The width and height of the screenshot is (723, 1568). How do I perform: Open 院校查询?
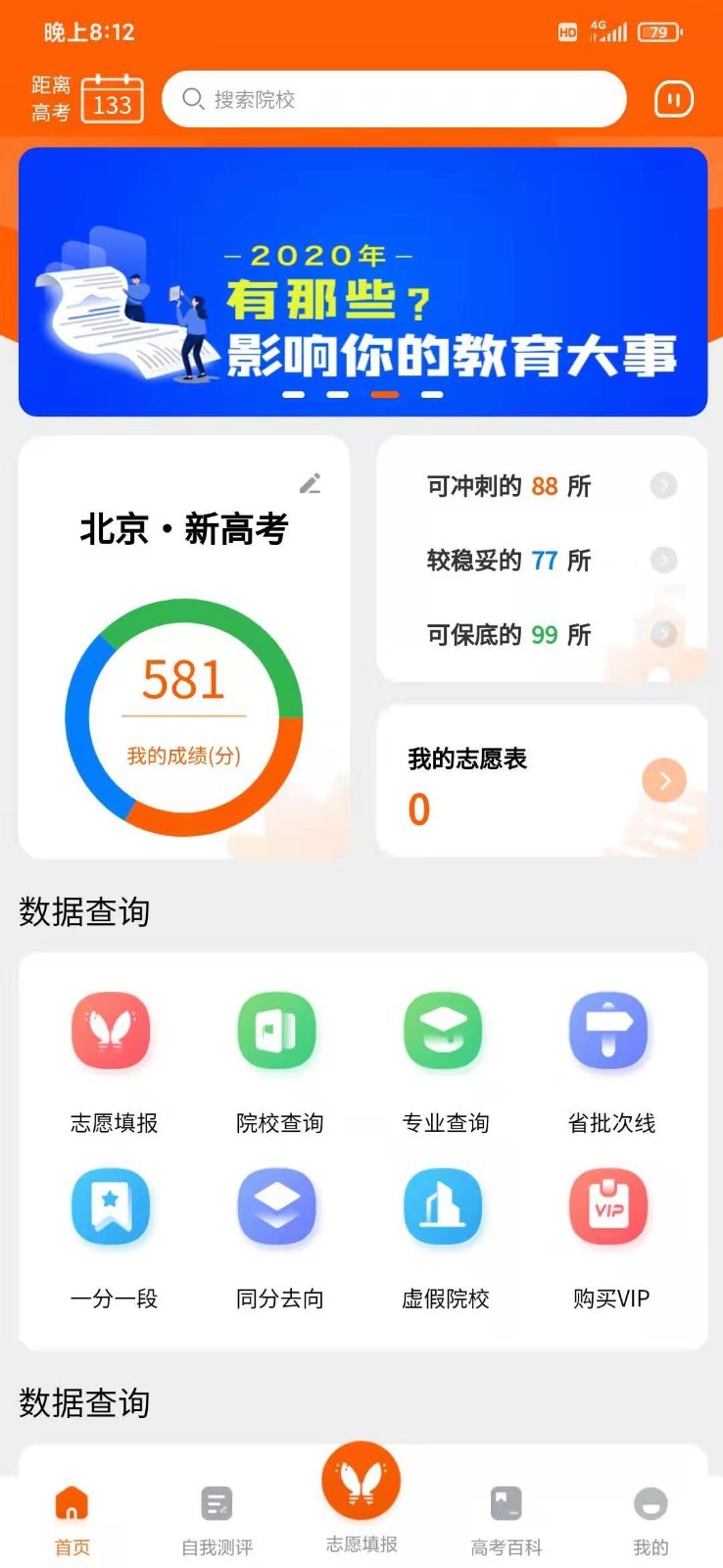(x=279, y=1060)
